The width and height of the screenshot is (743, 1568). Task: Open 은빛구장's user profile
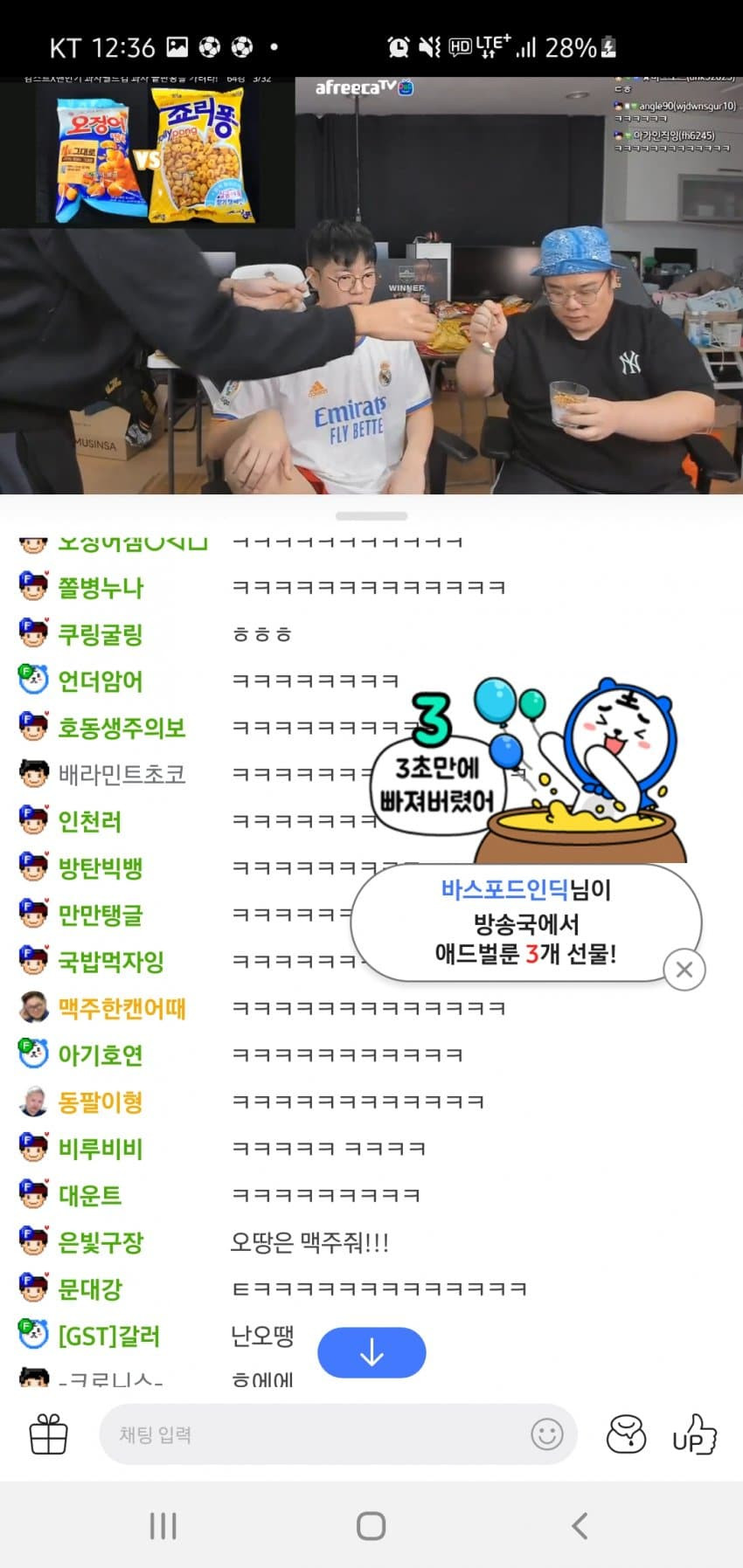click(x=100, y=1242)
